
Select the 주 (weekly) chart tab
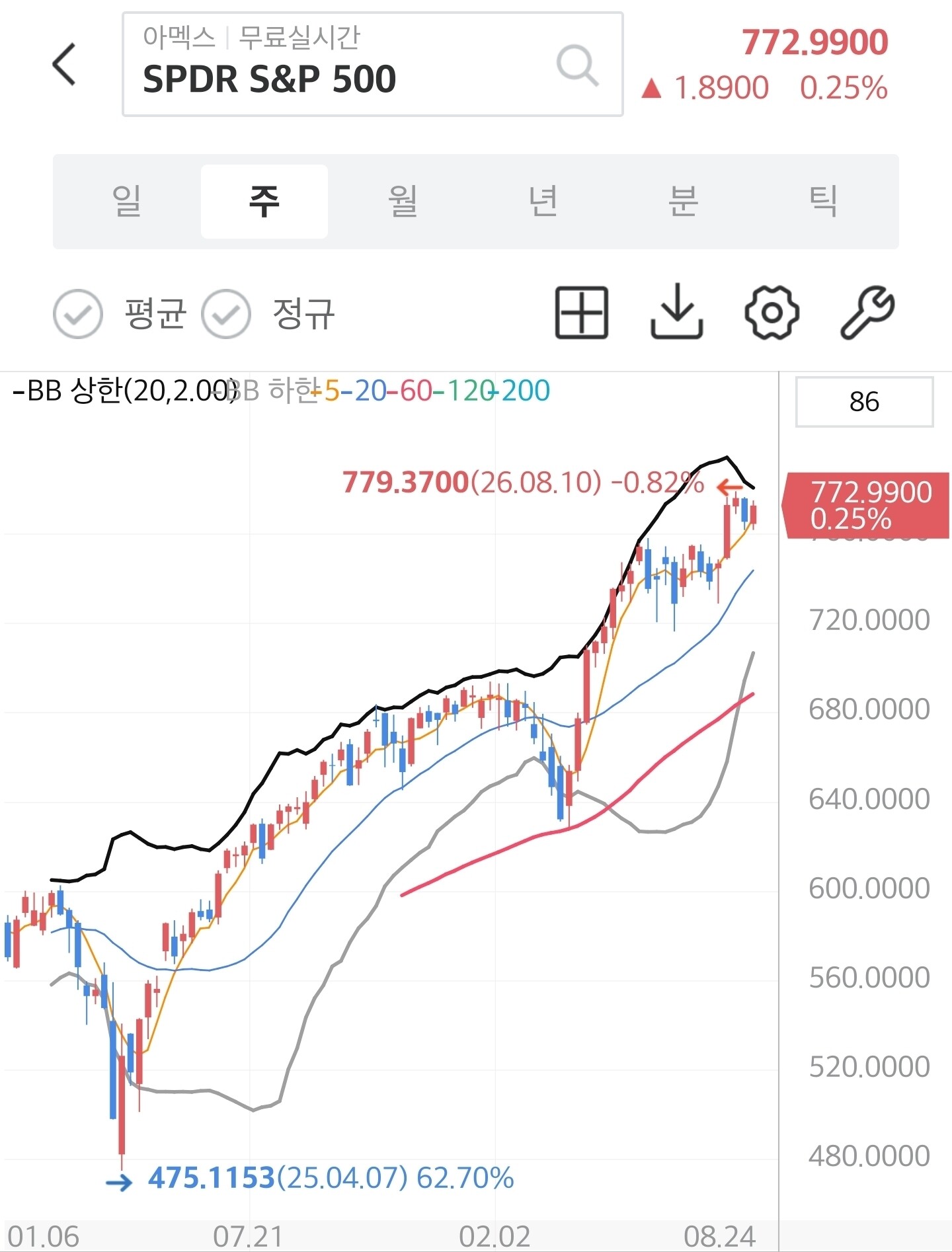pos(264,201)
